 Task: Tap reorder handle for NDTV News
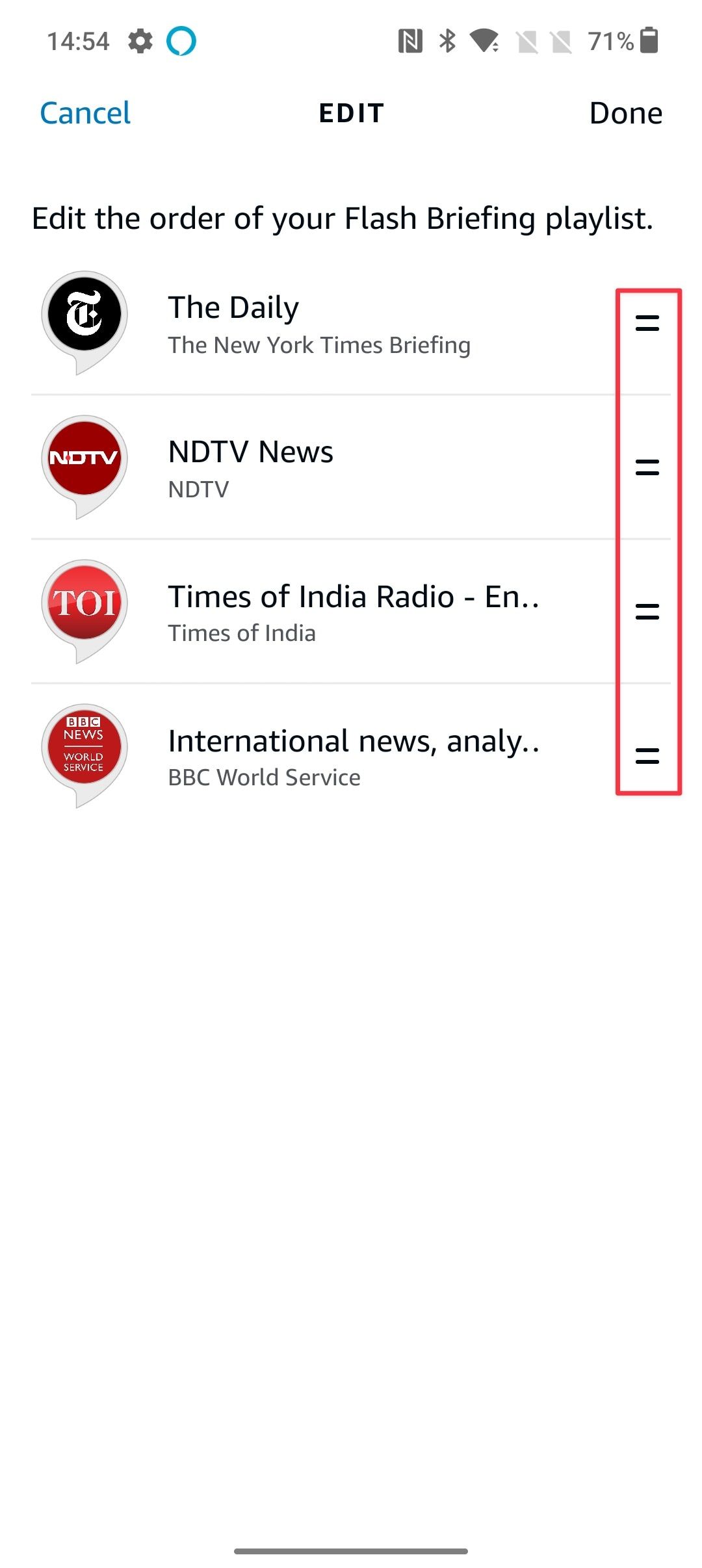(647, 467)
